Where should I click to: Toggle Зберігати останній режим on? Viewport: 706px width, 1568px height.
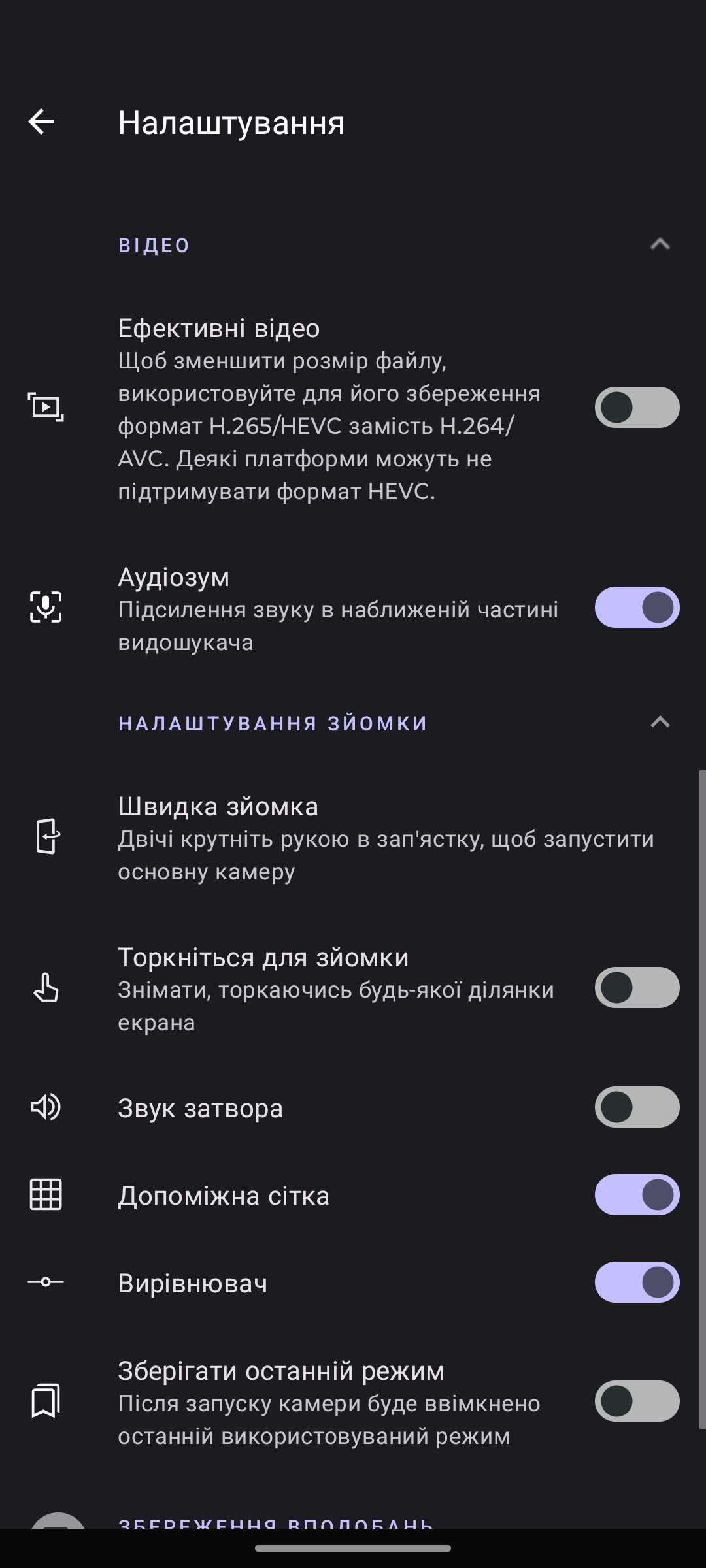(637, 1401)
